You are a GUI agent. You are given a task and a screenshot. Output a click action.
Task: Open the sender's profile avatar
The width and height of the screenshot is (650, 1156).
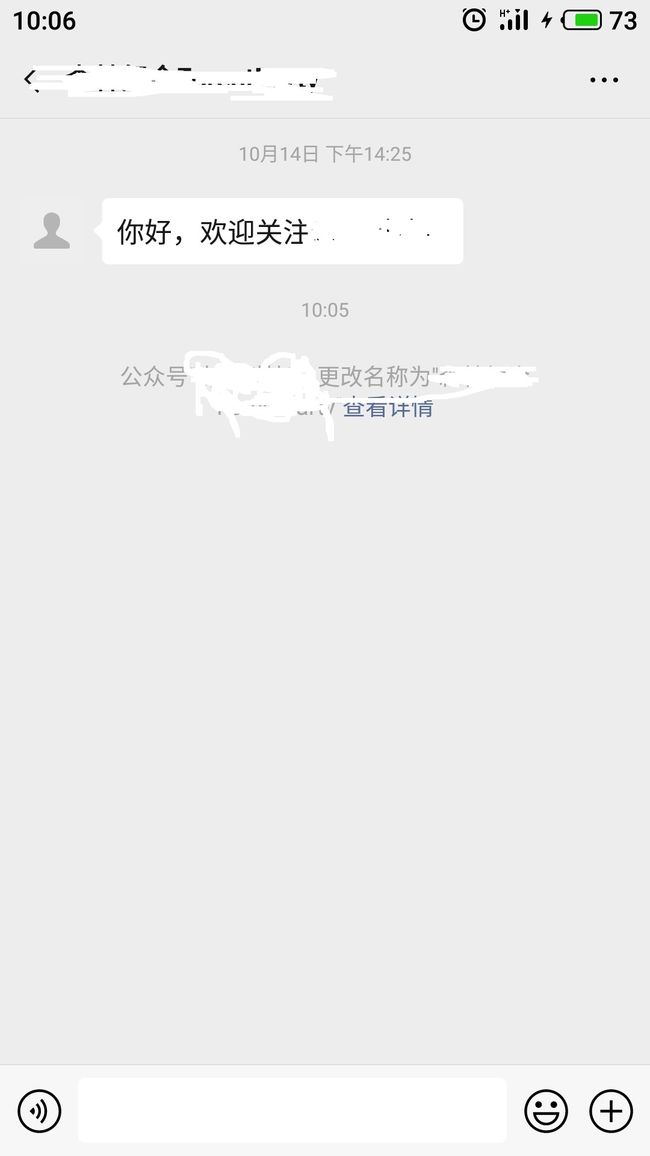point(52,231)
